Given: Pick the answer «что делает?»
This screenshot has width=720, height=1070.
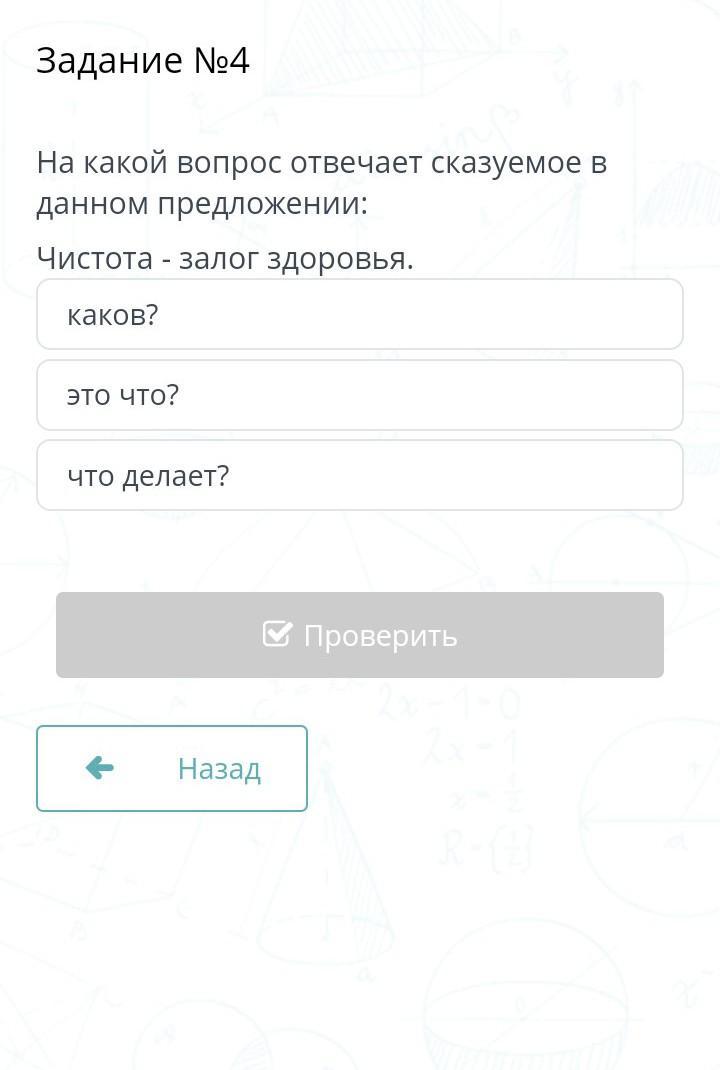Looking at the screenshot, I should coord(360,476).
